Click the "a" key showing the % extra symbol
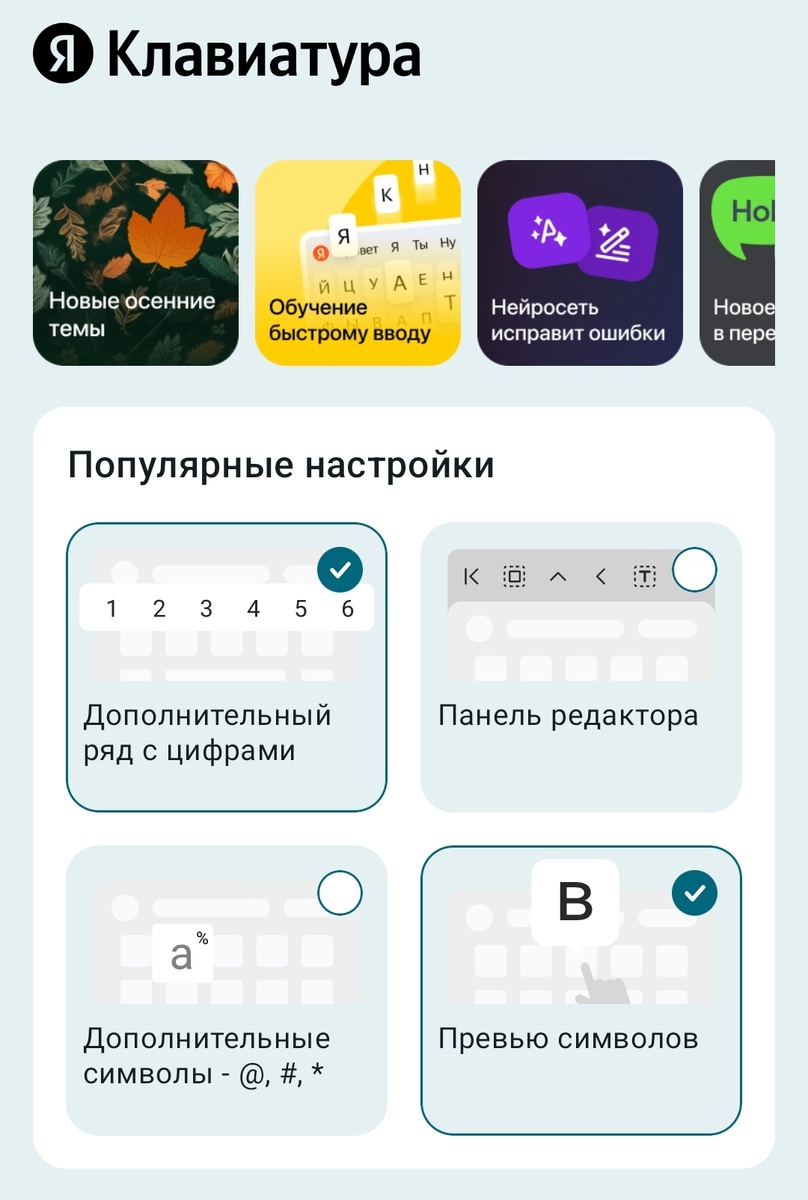Image resolution: width=808 pixels, height=1200 pixels. pyautogui.click(x=183, y=952)
